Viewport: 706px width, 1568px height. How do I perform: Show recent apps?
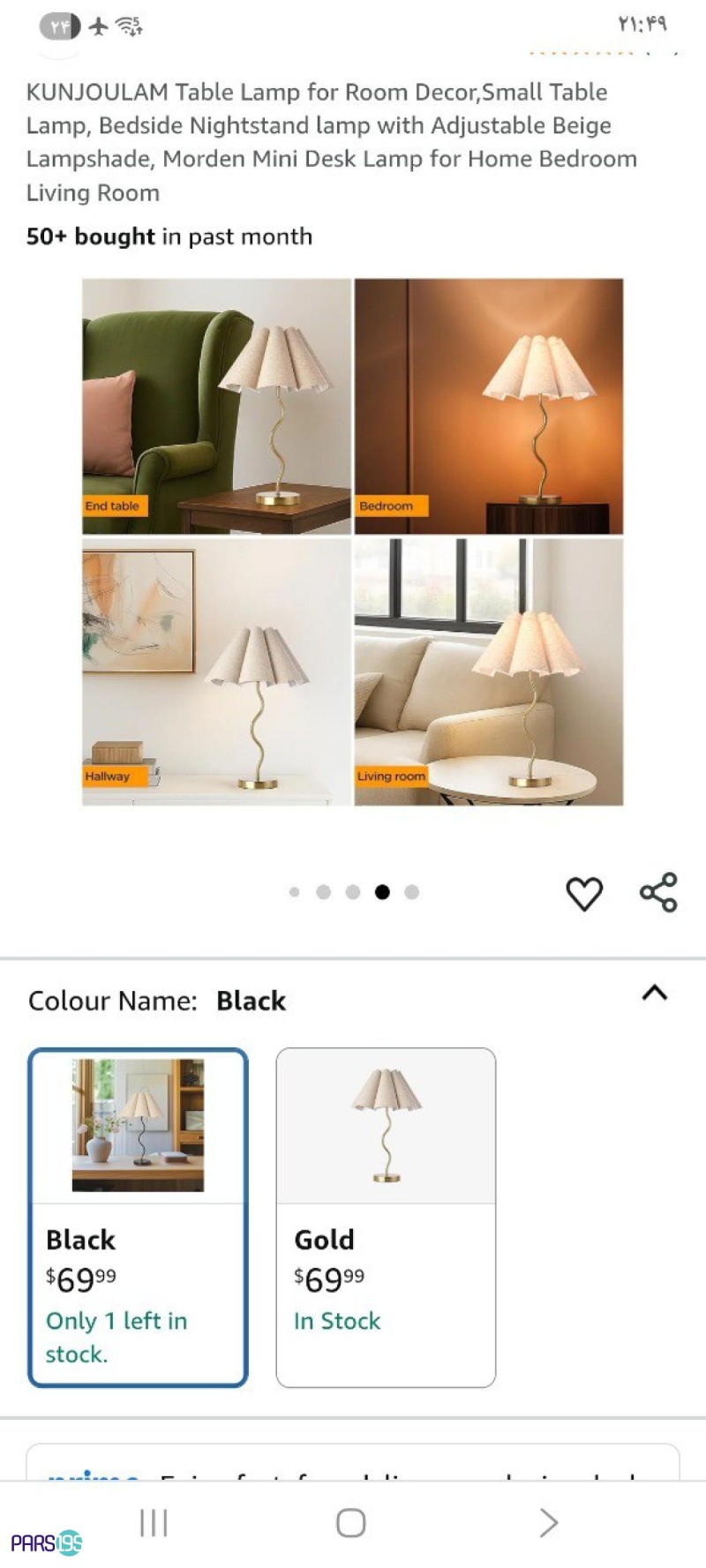(x=154, y=1522)
